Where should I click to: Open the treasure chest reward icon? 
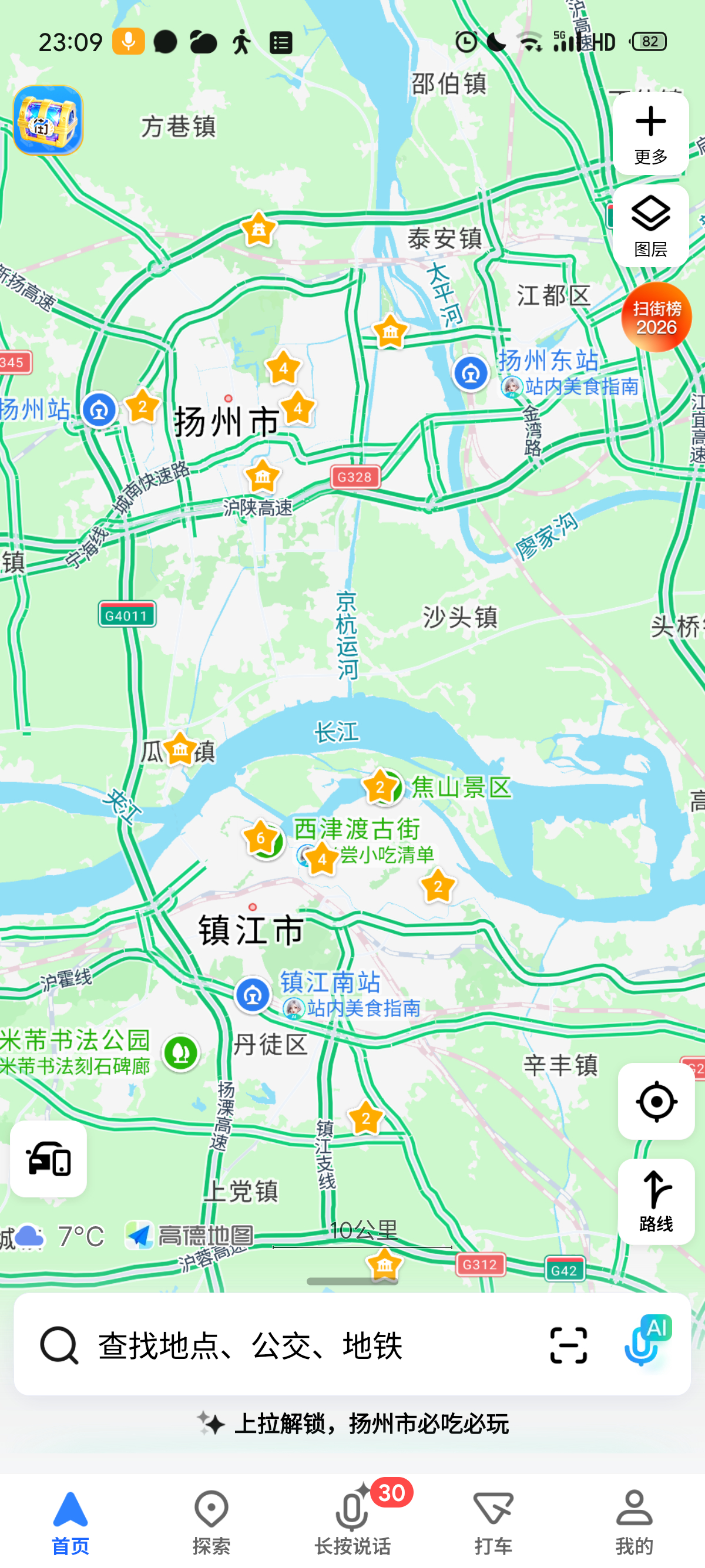(x=49, y=119)
